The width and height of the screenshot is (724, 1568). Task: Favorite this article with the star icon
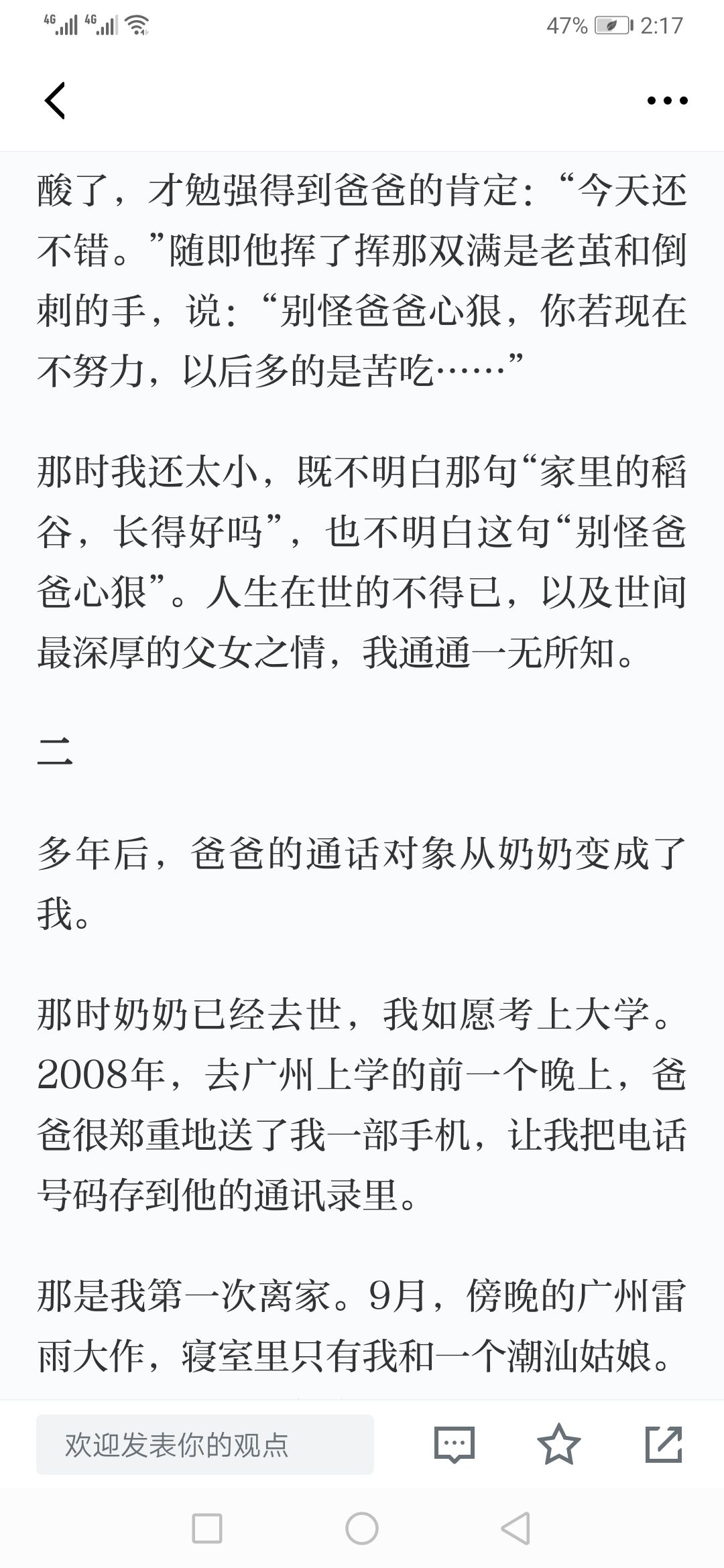[558, 1444]
